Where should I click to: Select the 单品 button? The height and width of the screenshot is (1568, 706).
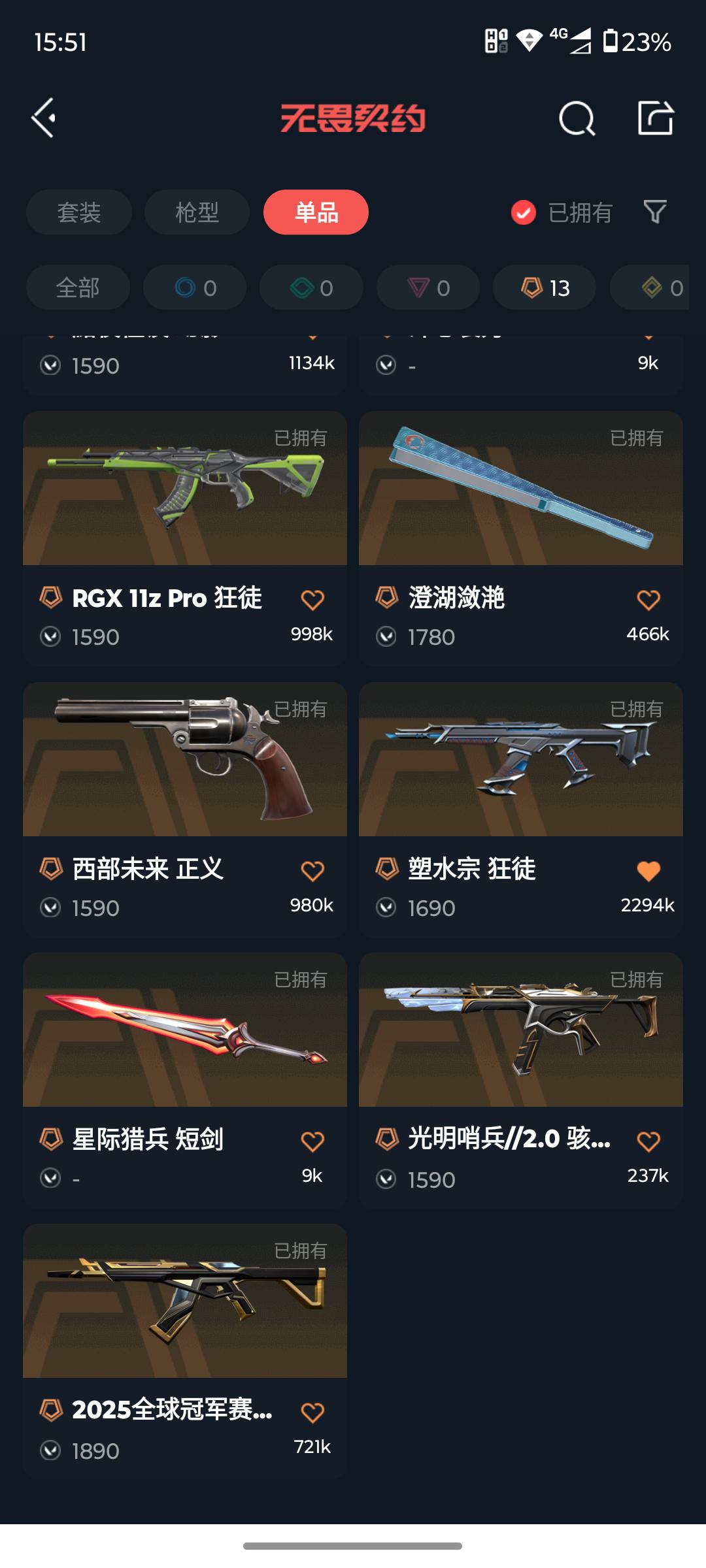tap(316, 212)
